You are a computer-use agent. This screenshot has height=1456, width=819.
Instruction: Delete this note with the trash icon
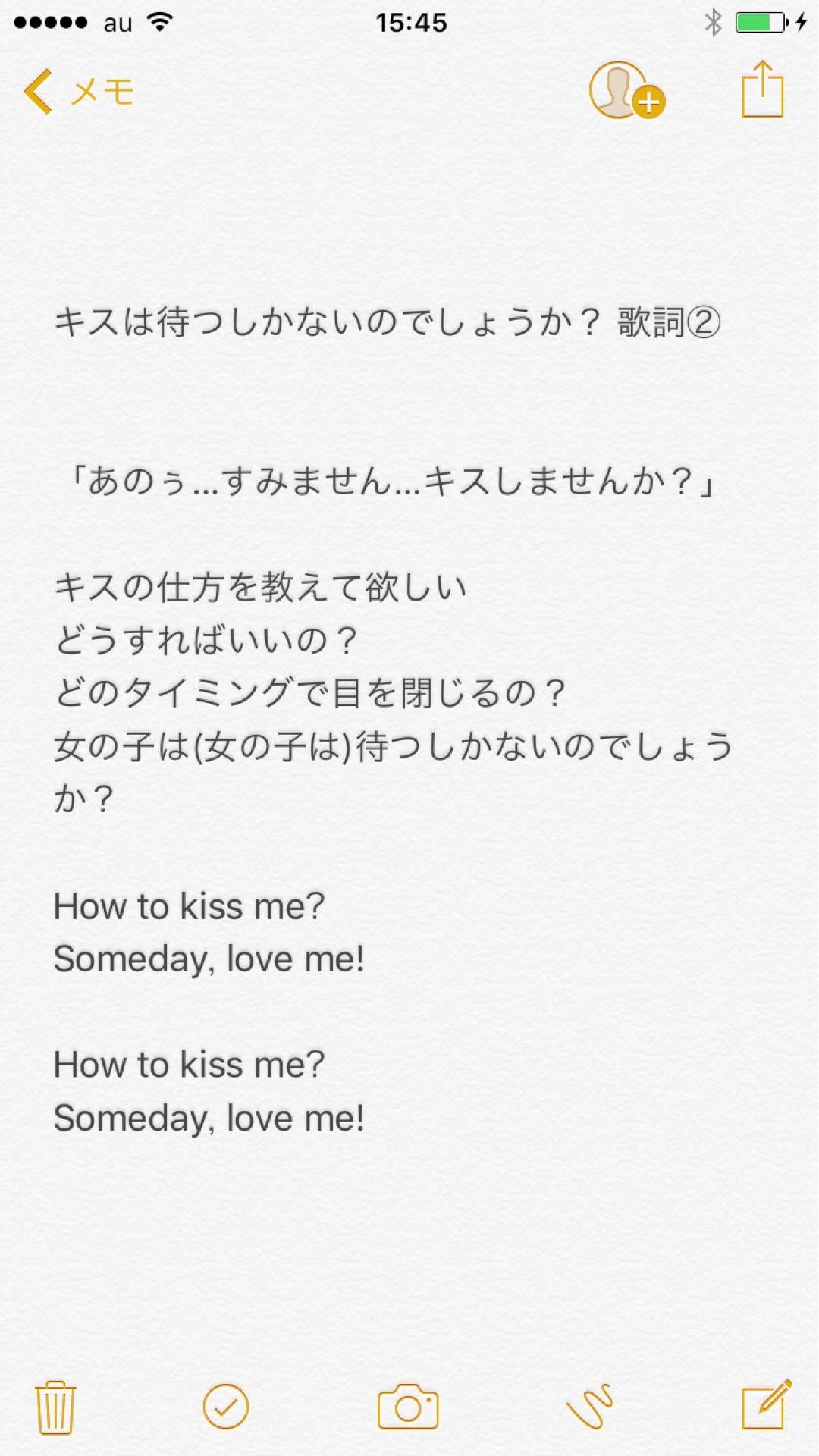55,1407
